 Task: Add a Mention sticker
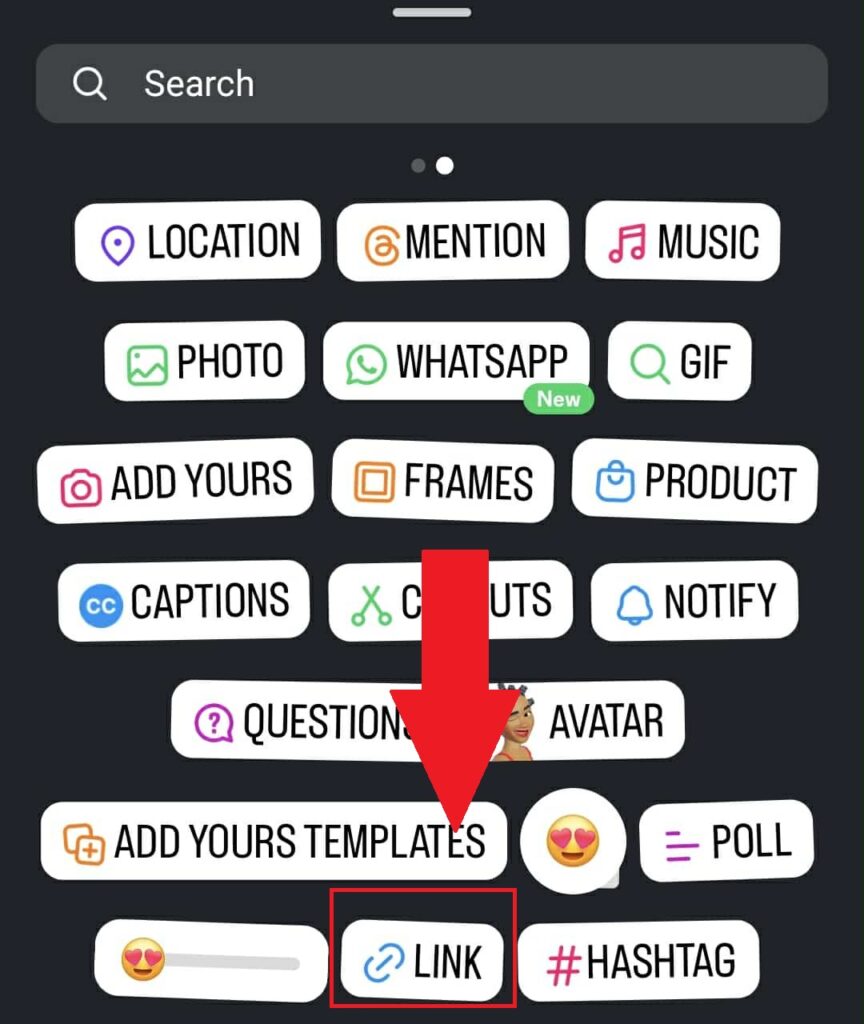(453, 240)
